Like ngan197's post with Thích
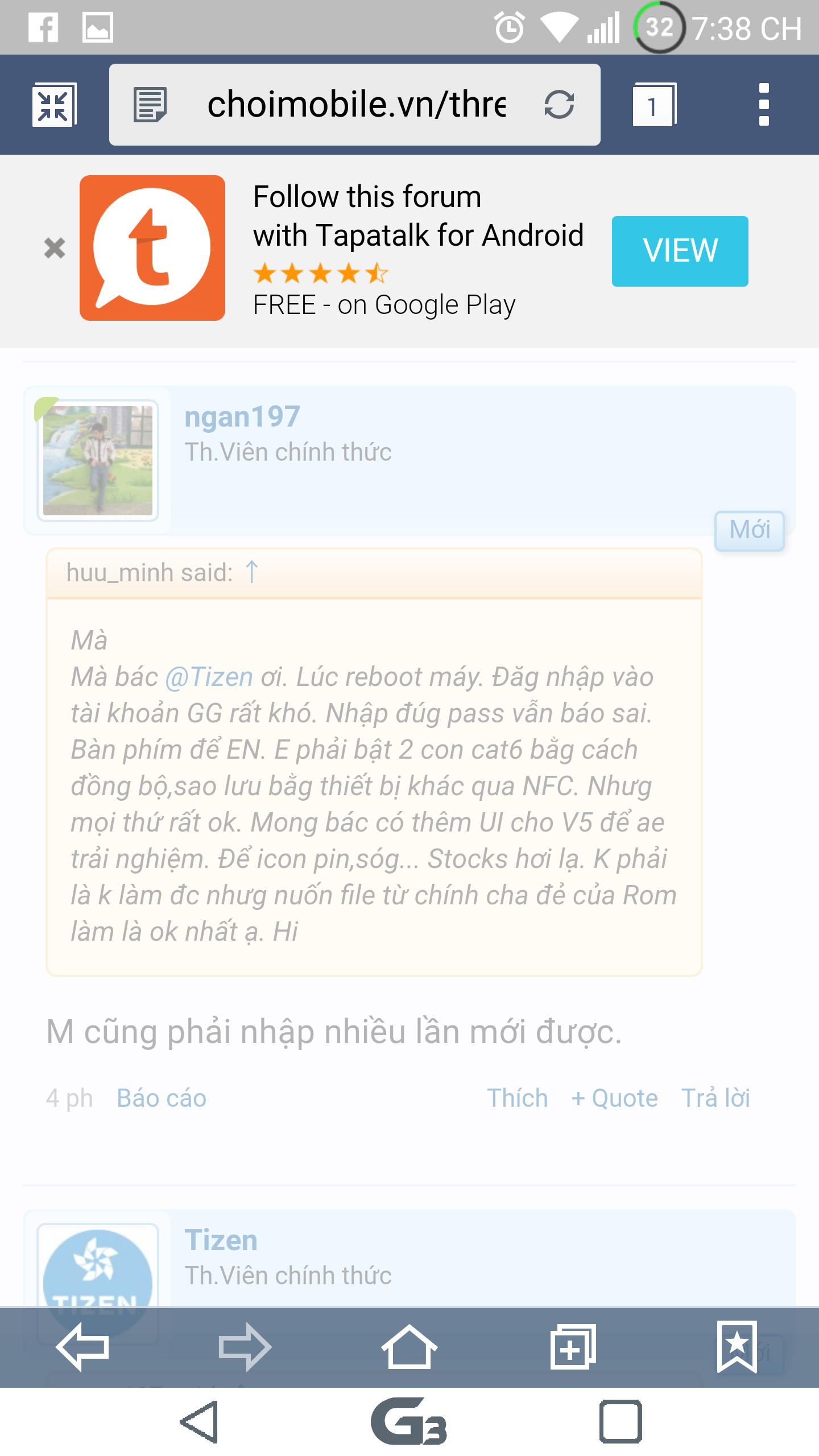Image resolution: width=819 pixels, height=1456 pixels. [x=517, y=1098]
